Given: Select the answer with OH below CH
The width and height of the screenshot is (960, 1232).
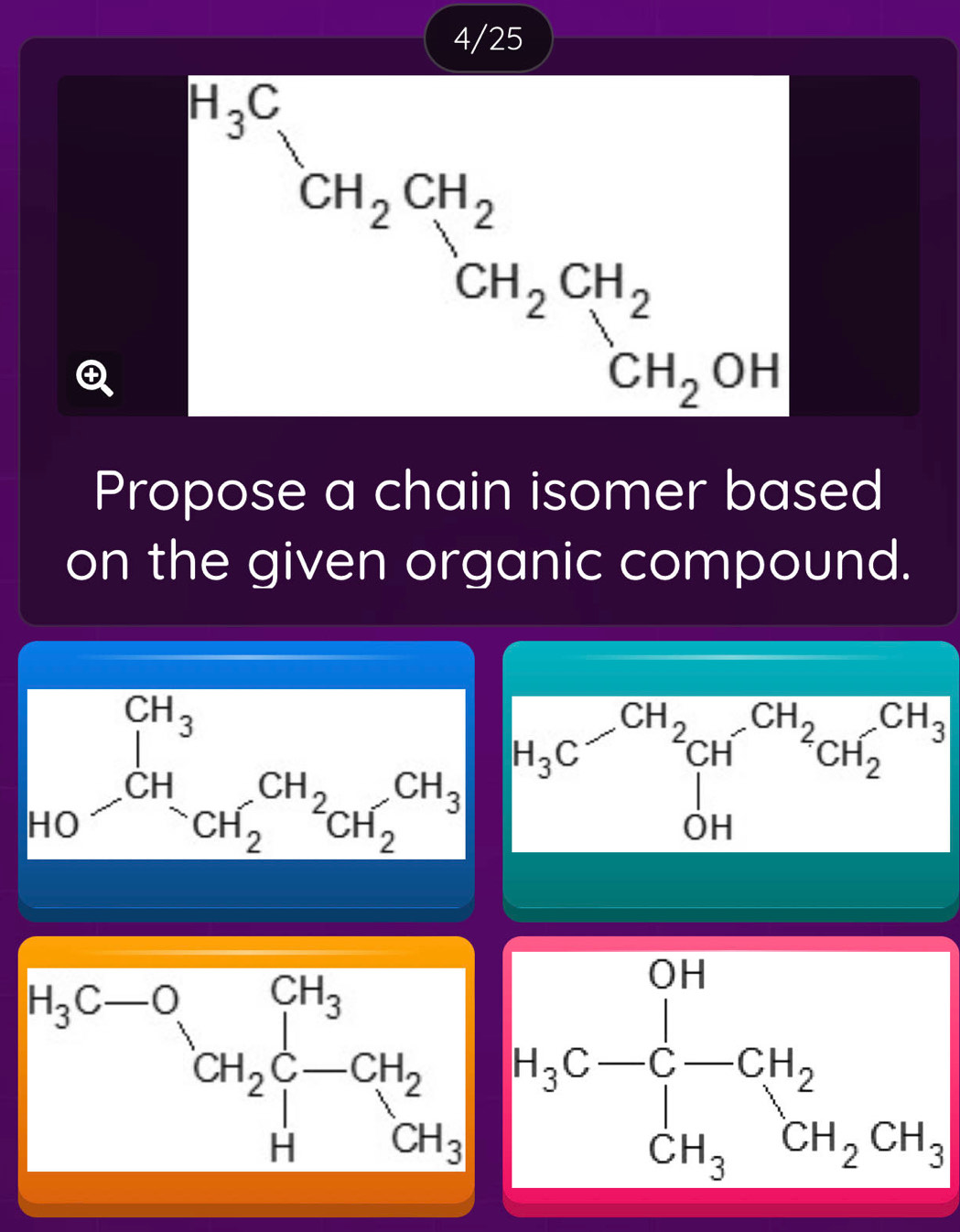Looking at the screenshot, I should click(728, 778).
